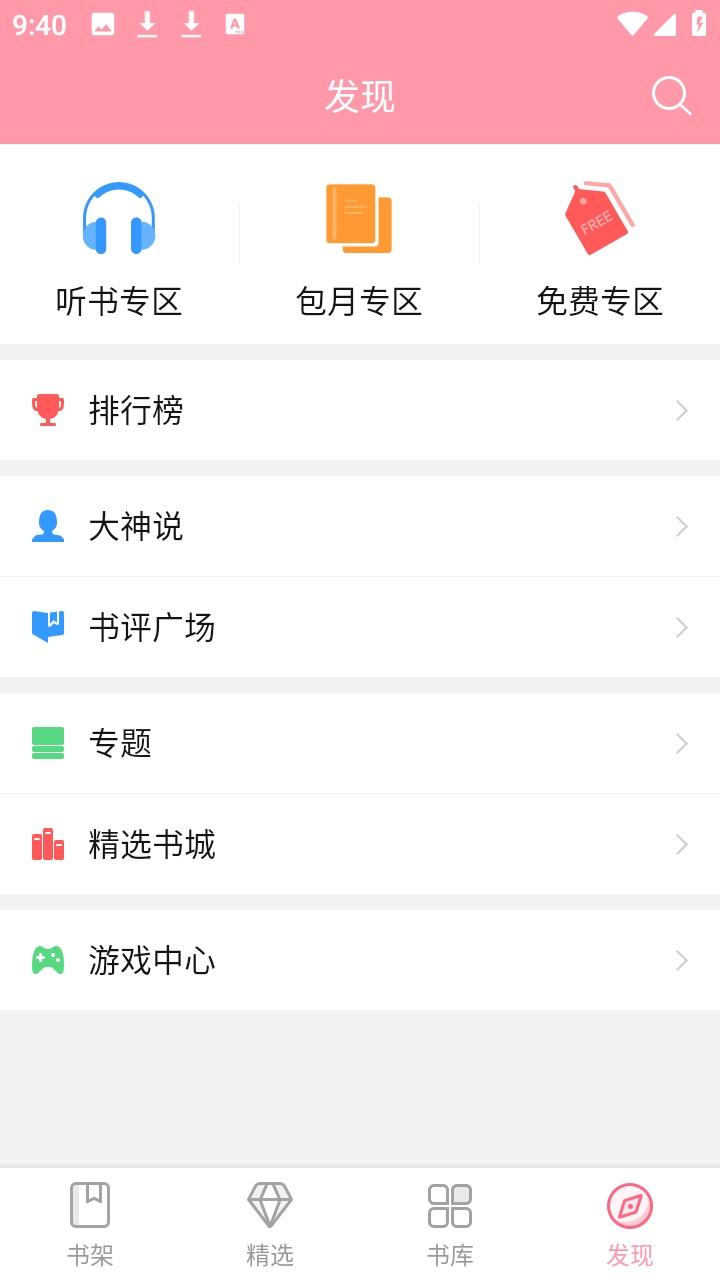Open the 包月专区 monthly section
This screenshot has width=720, height=1280.
point(359,247)
